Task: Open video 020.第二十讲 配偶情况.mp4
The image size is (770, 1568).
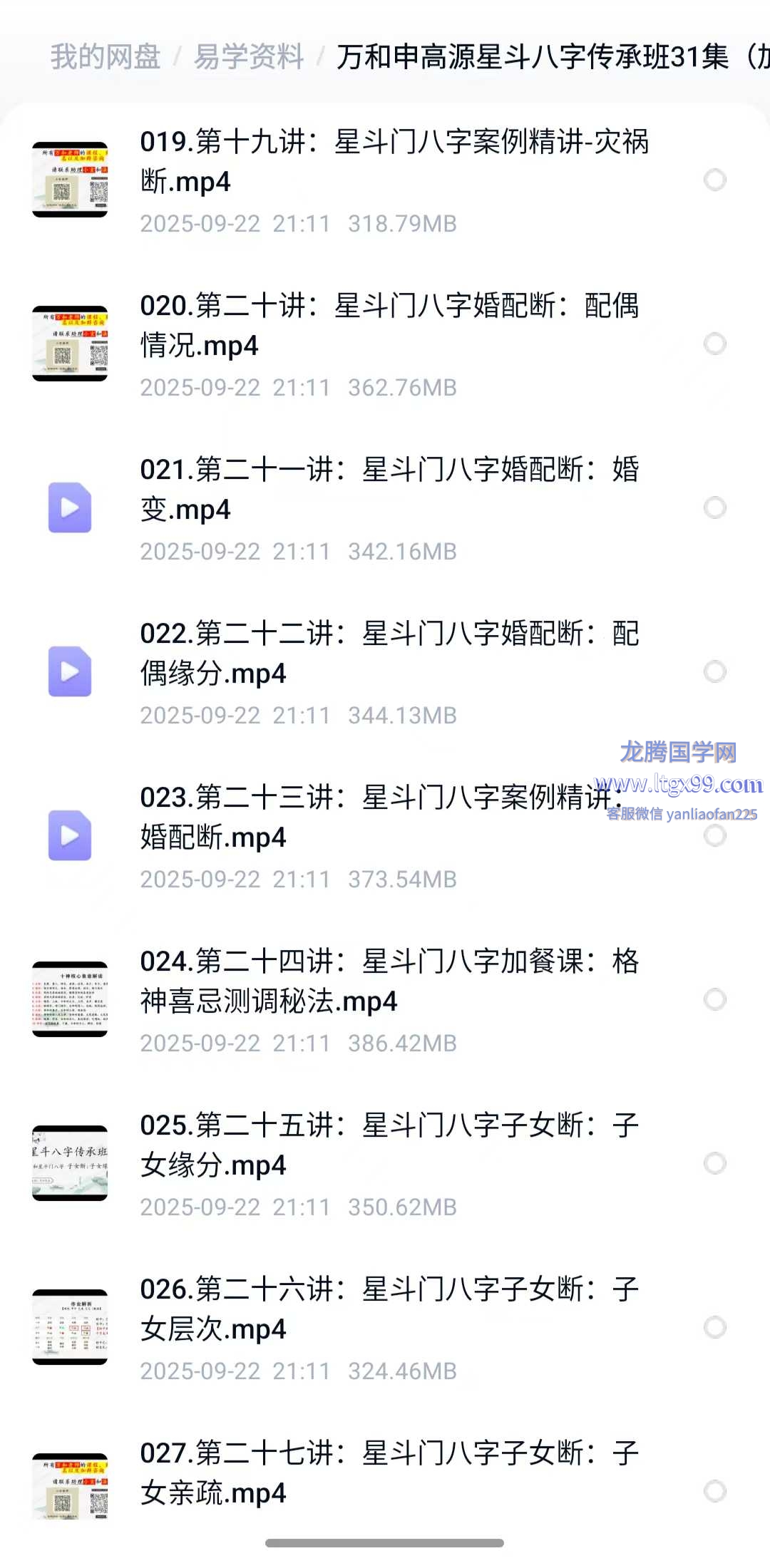Action: pos(389,326)
